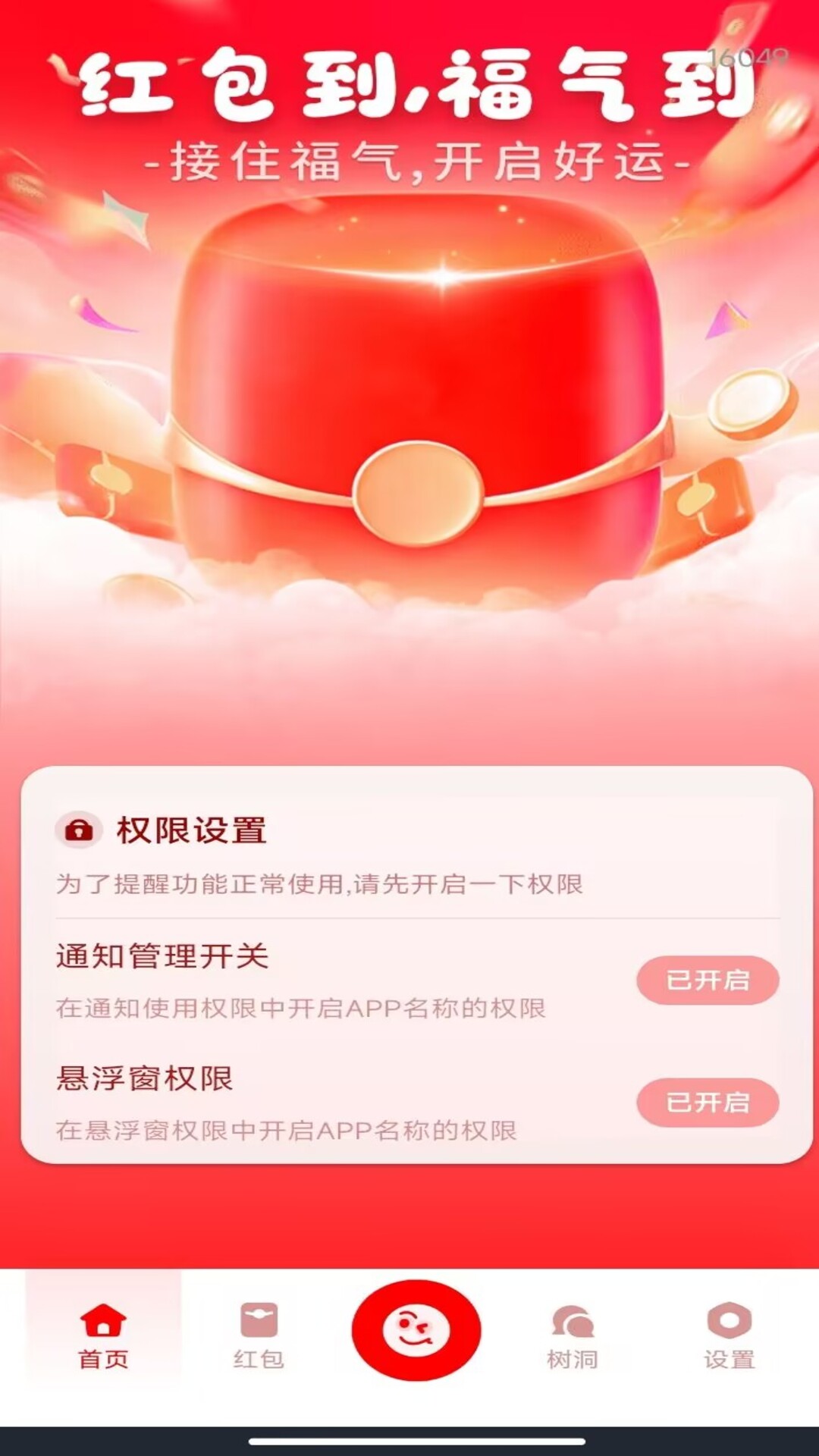Viewport: 819px width, 1456px height.
Task: Tap 已开启 button for 悬浮窗权限
Action: pos(708,1102)
